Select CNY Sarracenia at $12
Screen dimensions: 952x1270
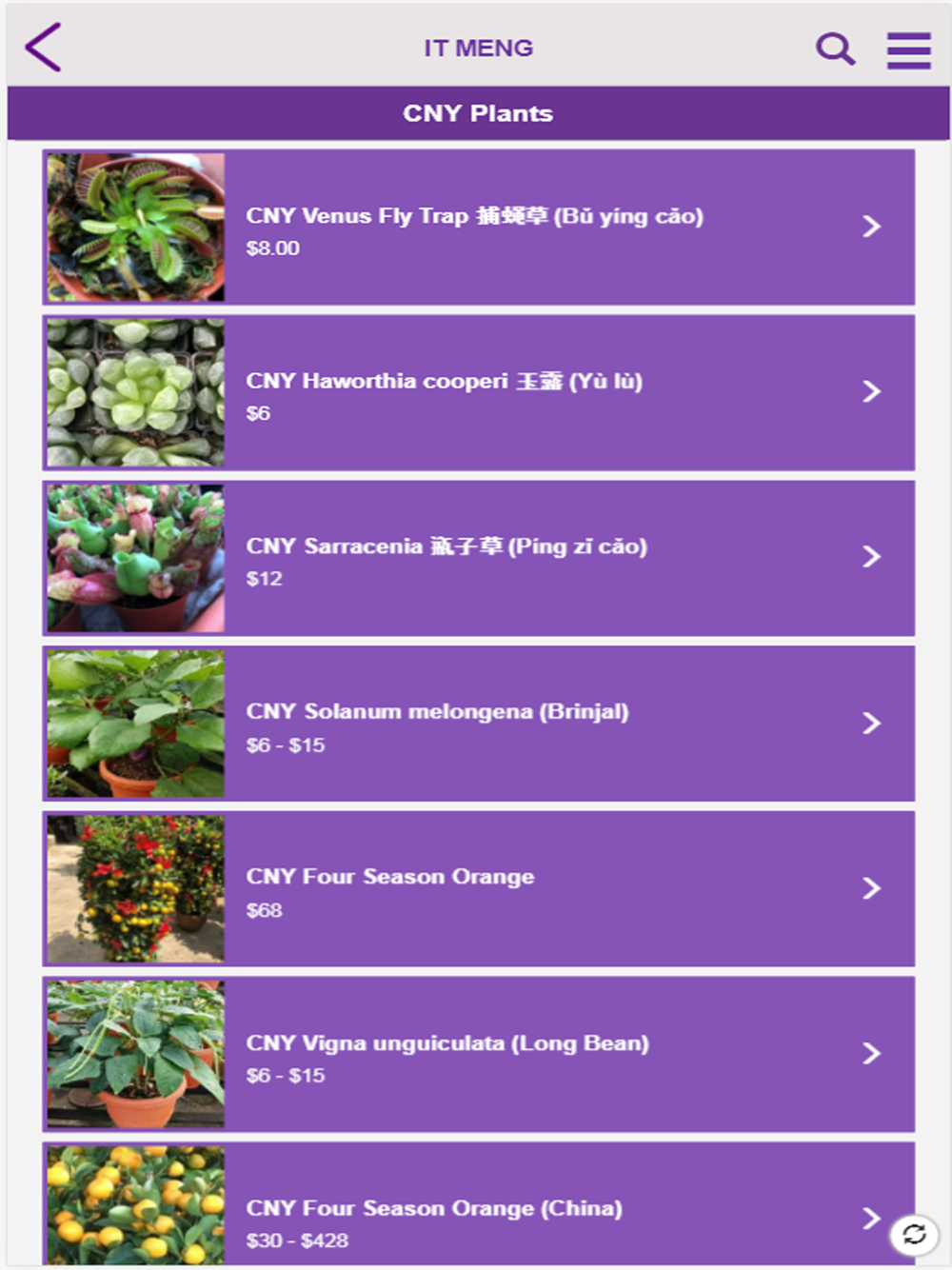click(x=479, y=558)
